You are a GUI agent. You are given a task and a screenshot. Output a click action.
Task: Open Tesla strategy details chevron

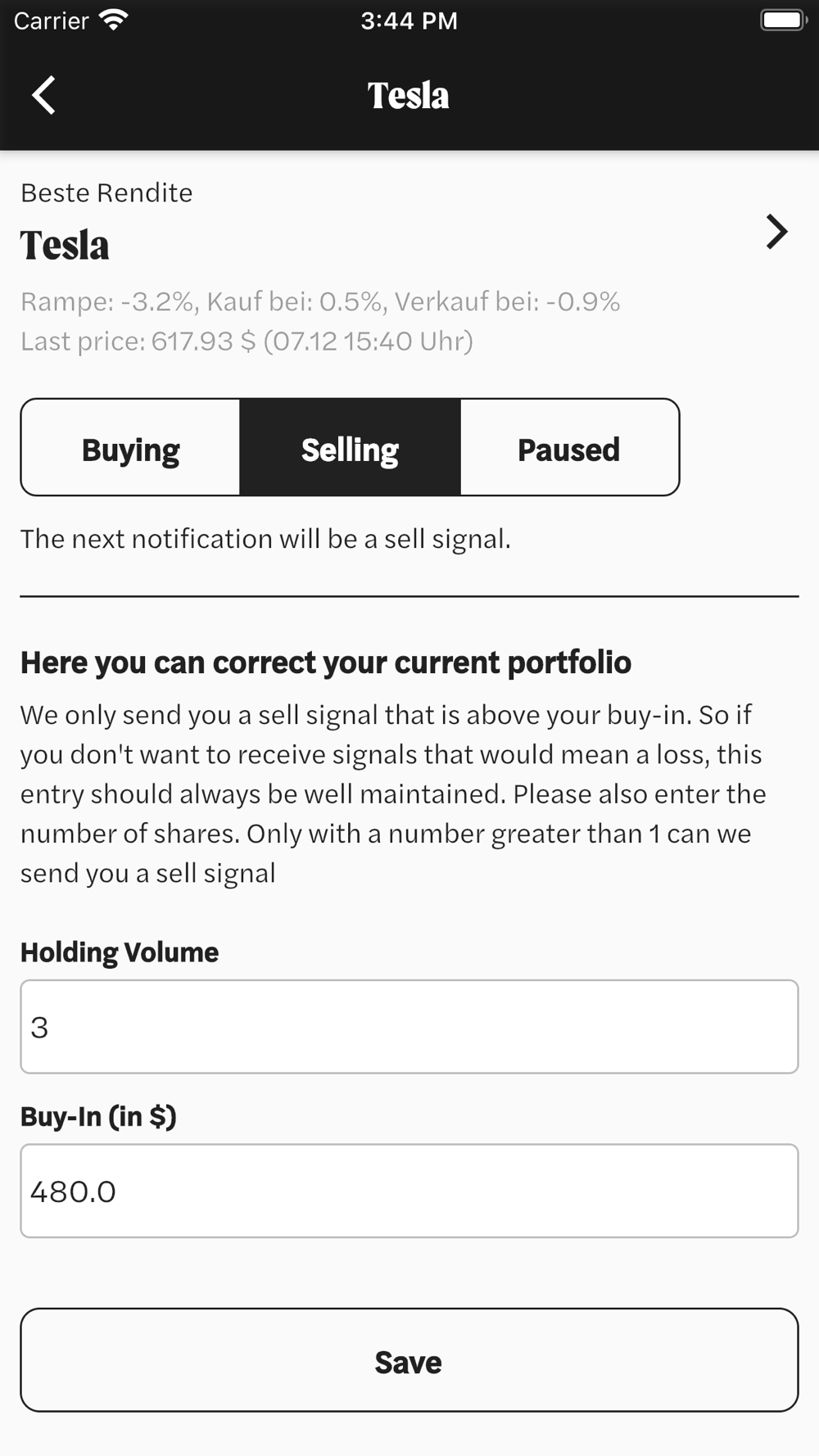776,232
